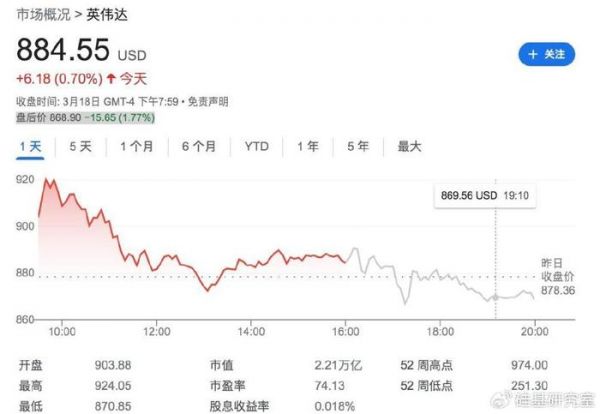Open the 市场概况 breadcrumb link

41,15
